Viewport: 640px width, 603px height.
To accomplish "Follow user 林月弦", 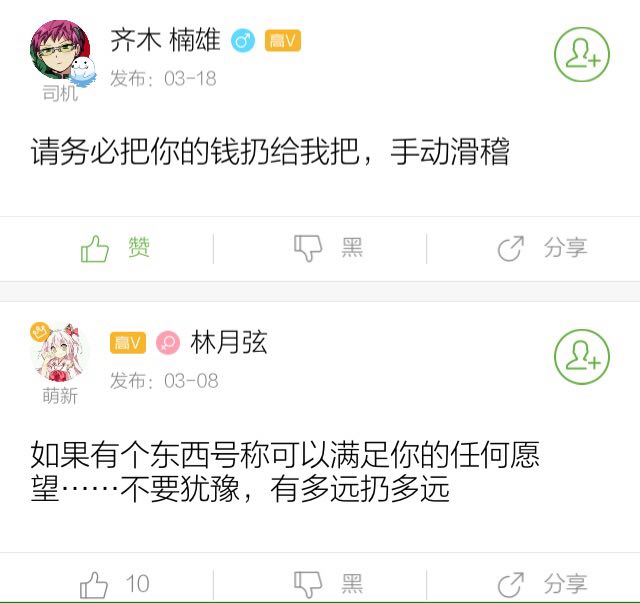I will tap(582, 357).
